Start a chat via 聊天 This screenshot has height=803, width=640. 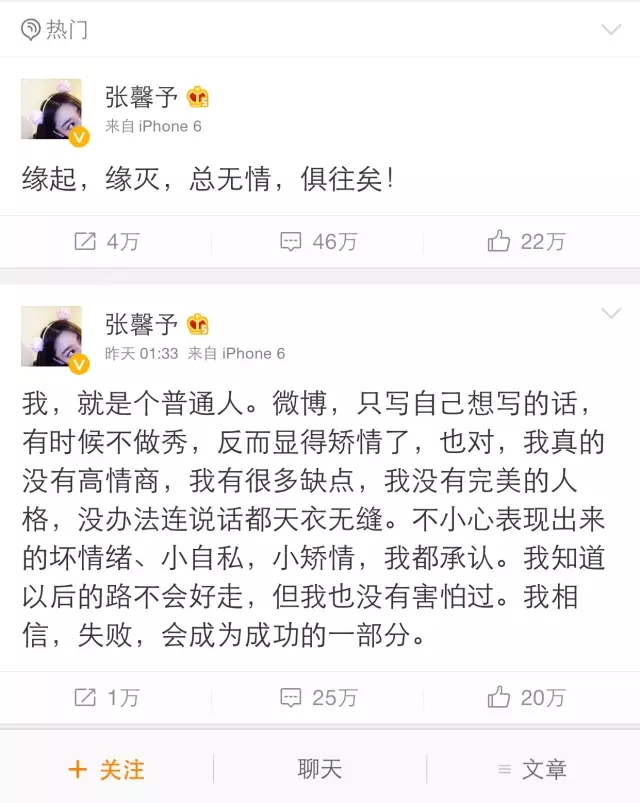point(320,769)
